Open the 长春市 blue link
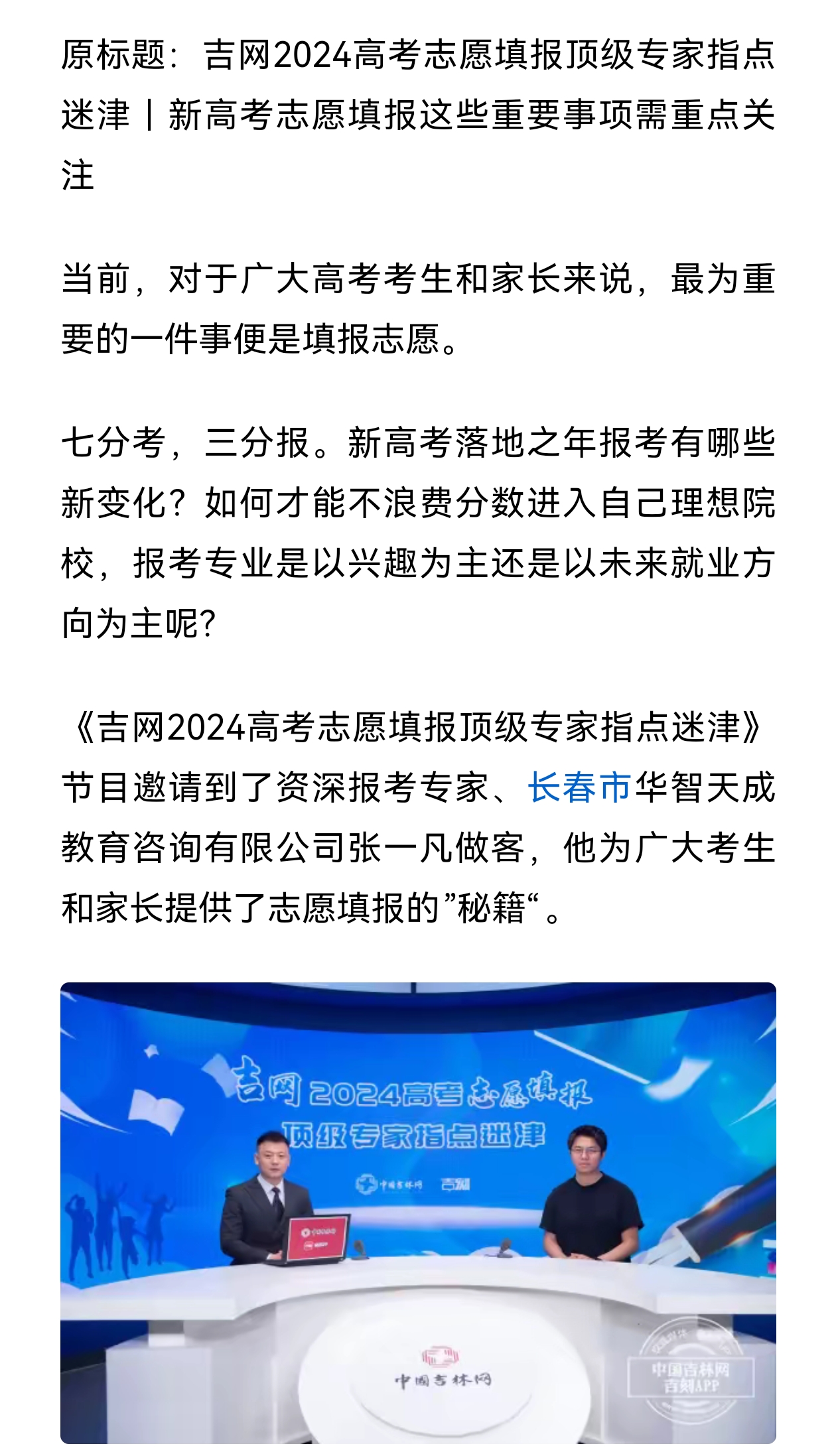Viewport: 836px width, 1456px height. (x=579, y=787)
